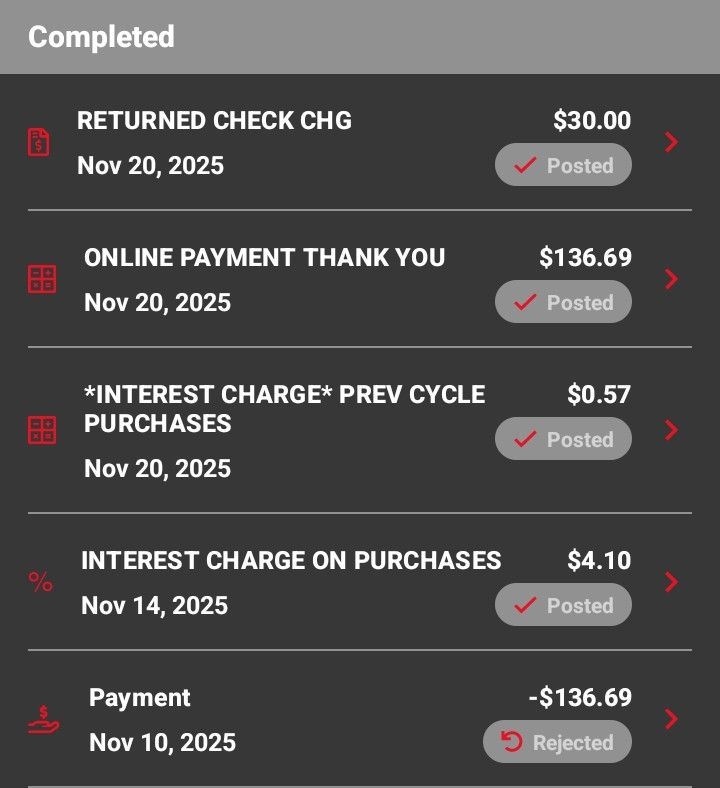This screenshot has width=720, height=788.
Task: View the rejected Payment from Nov 10
Action: point(360,719)
